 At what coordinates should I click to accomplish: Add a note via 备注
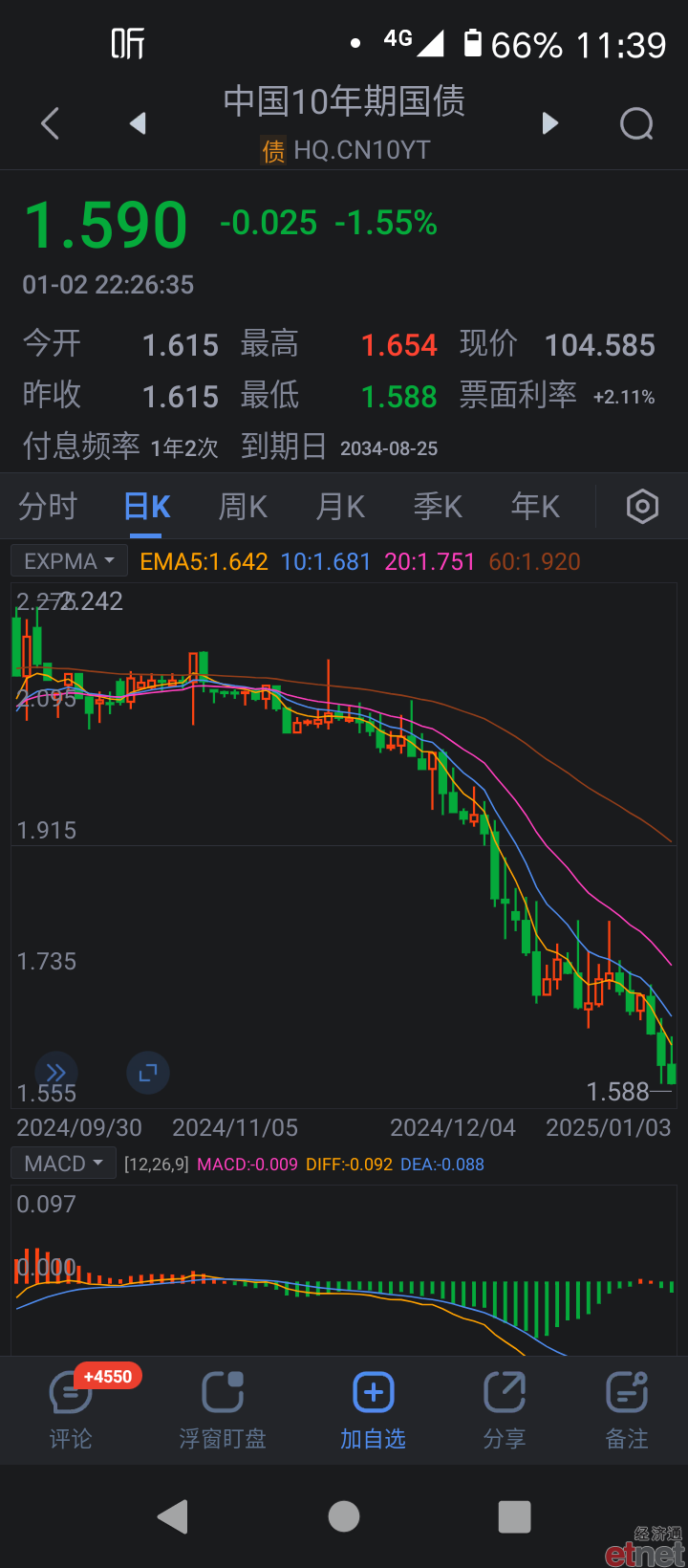click(627, 1409)
